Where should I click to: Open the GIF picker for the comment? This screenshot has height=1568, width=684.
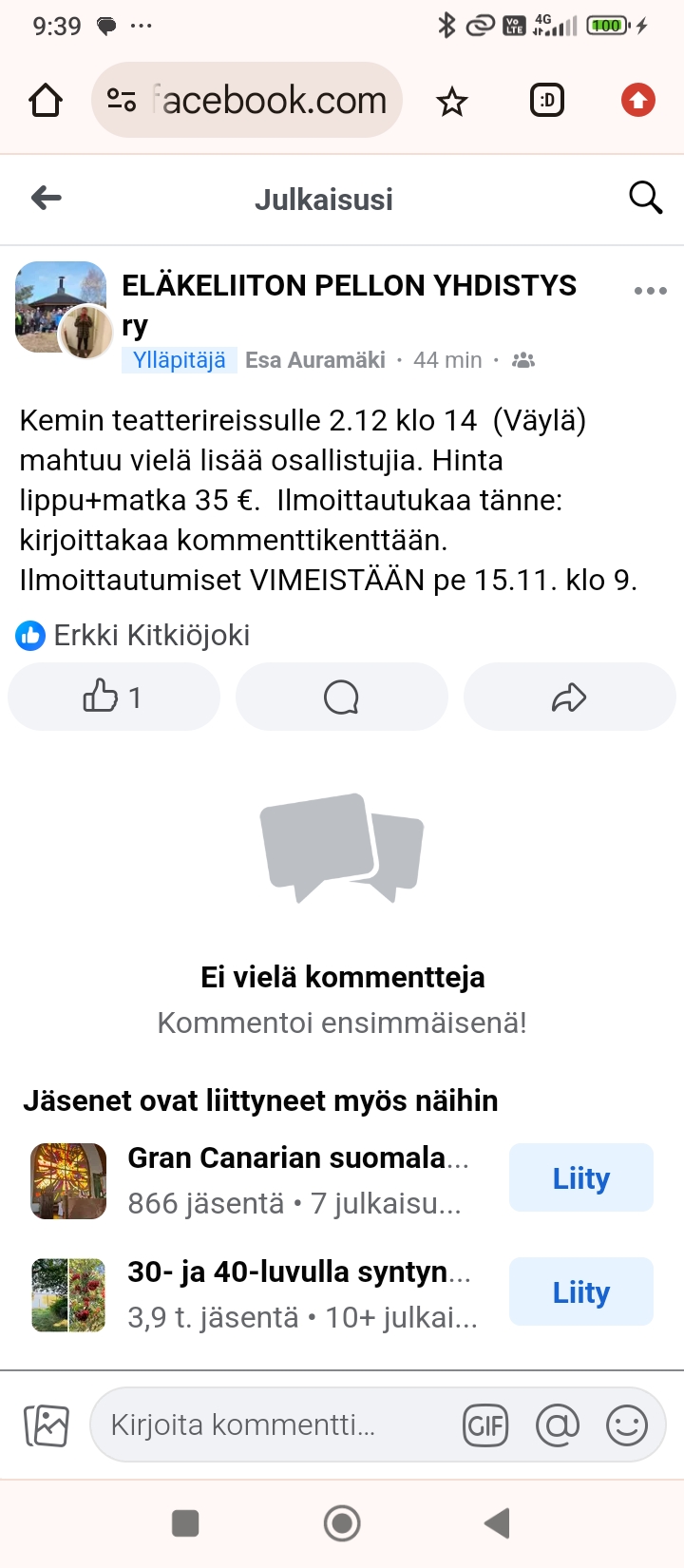pyautogui.click(x=484, y=1425)
